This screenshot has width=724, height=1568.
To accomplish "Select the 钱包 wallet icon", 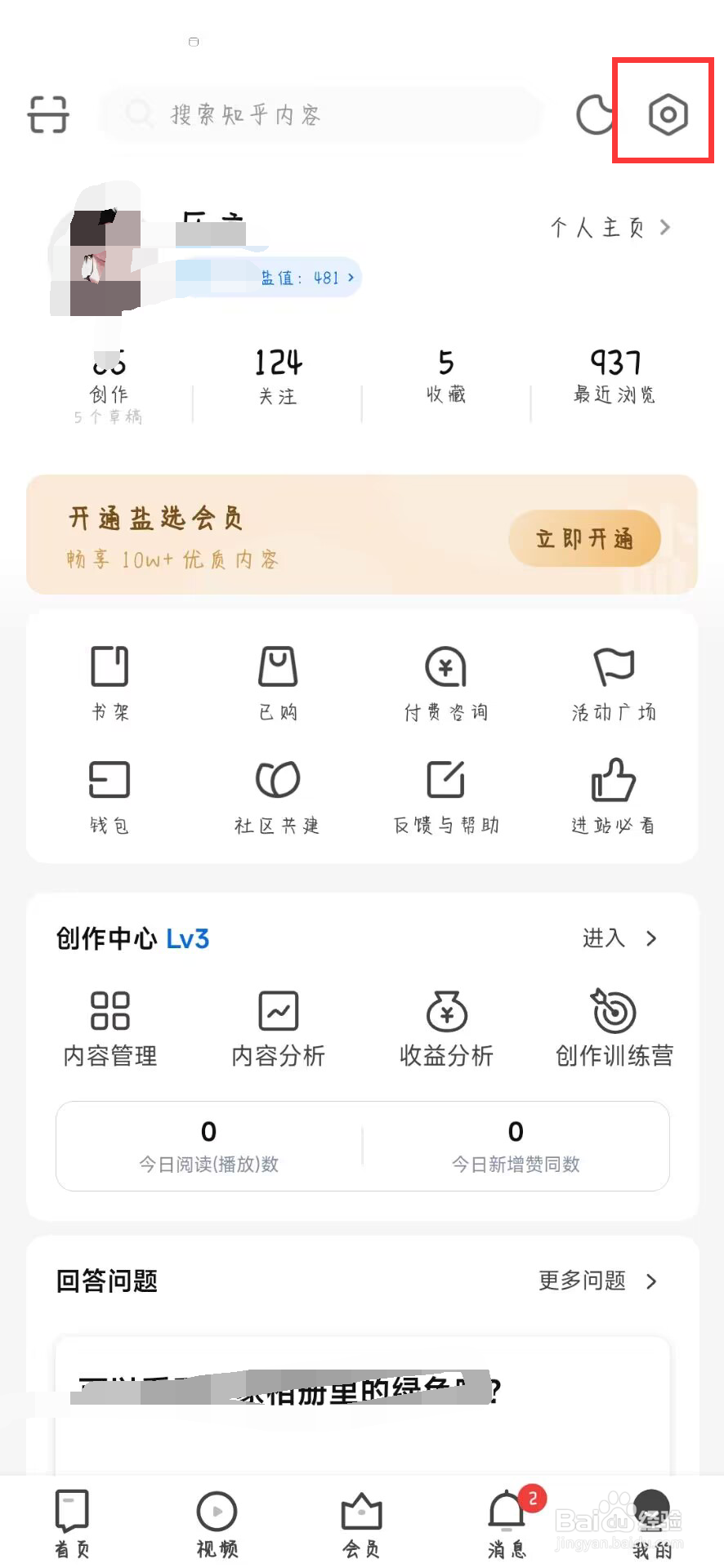I will click(109, 794).
